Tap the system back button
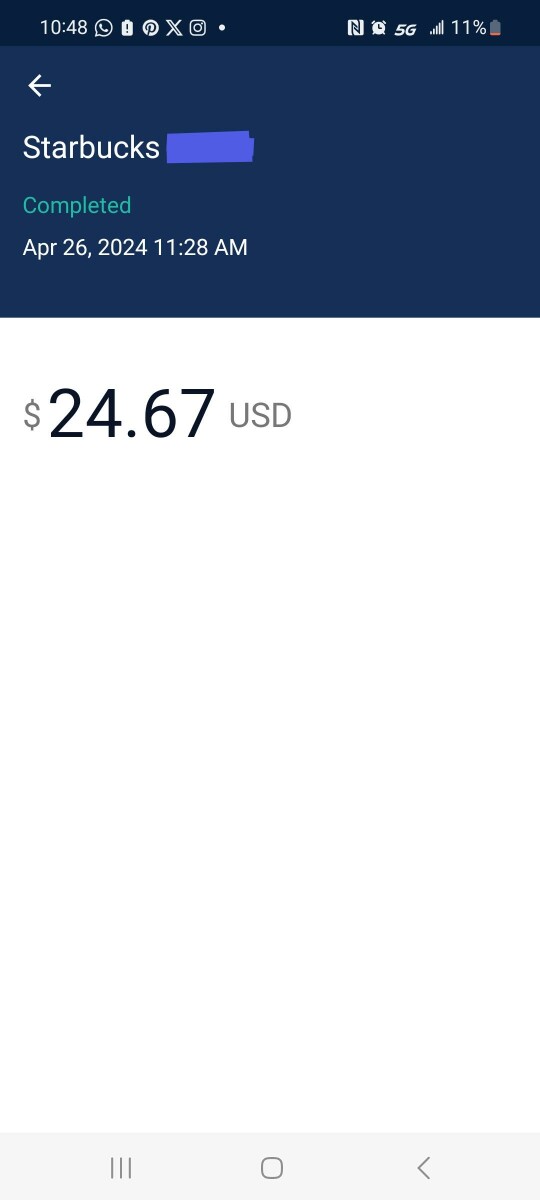The height and width of the screenshot is (1200, 540). pyautogui.click(x=423, y=1167)
